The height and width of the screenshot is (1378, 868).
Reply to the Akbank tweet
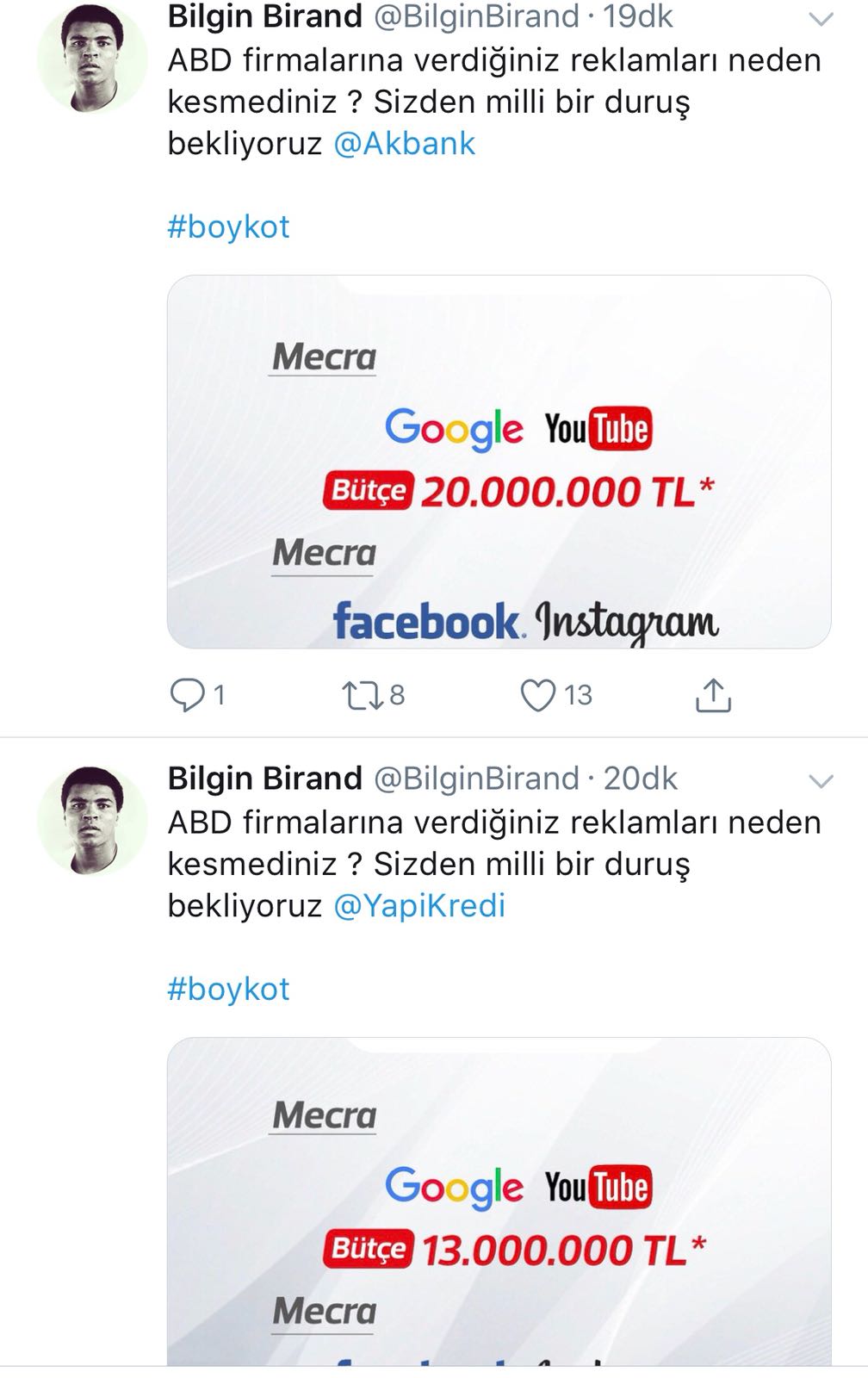pos(187,695)
